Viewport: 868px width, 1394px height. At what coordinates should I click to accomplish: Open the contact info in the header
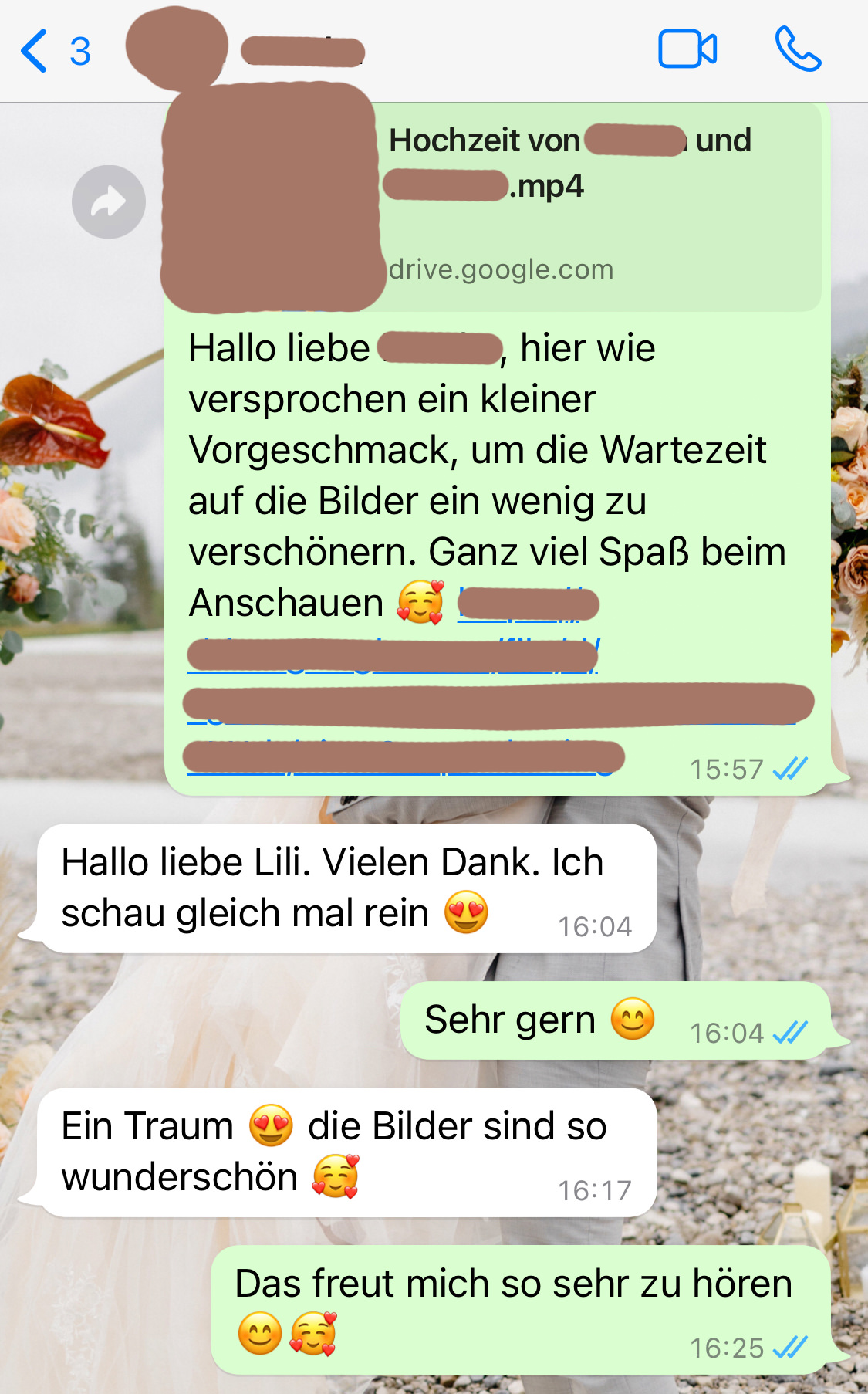302,51
